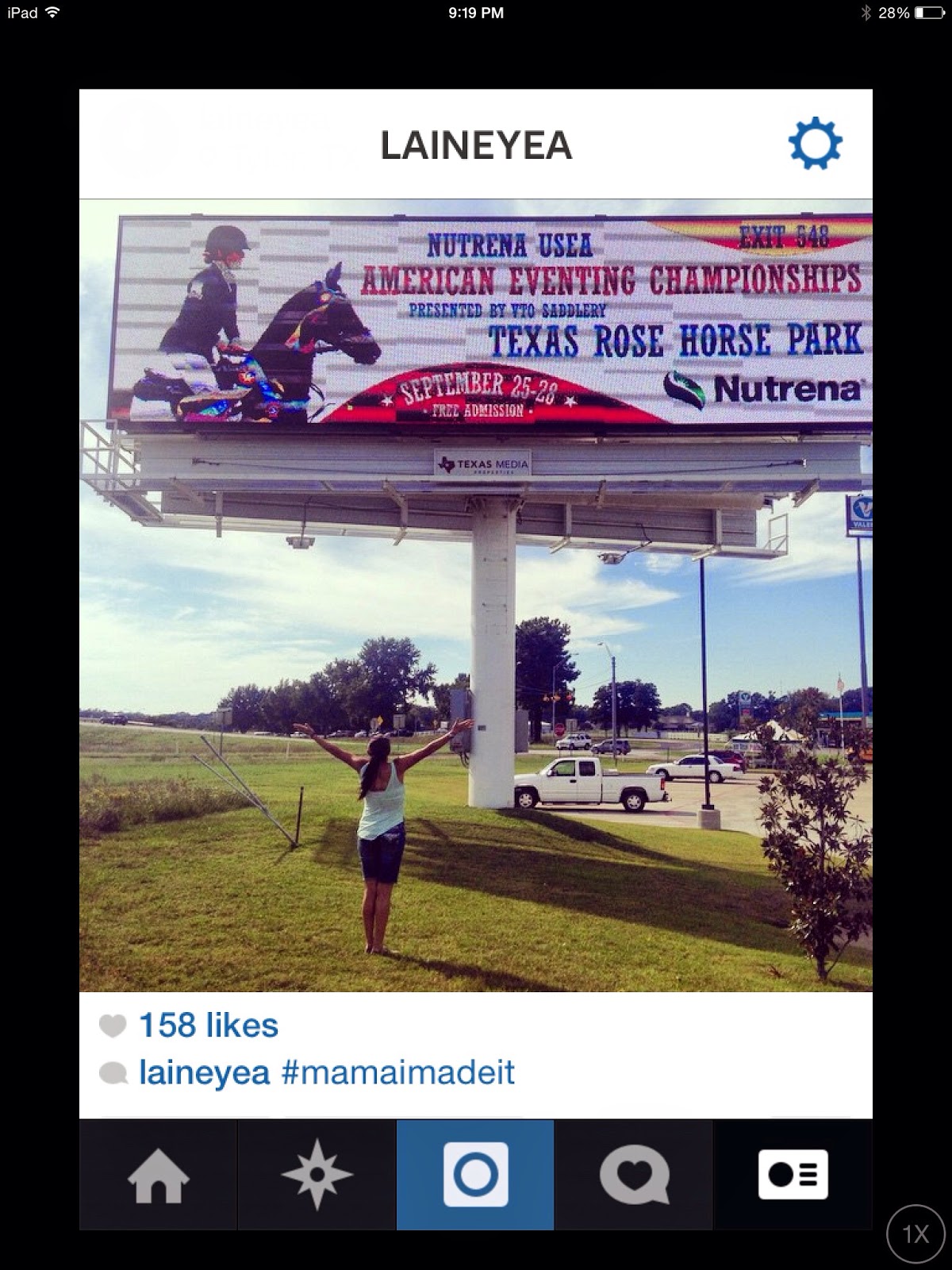Open the camera tab
This screenshot has height=1270, width=952.
pos(475,1175)
